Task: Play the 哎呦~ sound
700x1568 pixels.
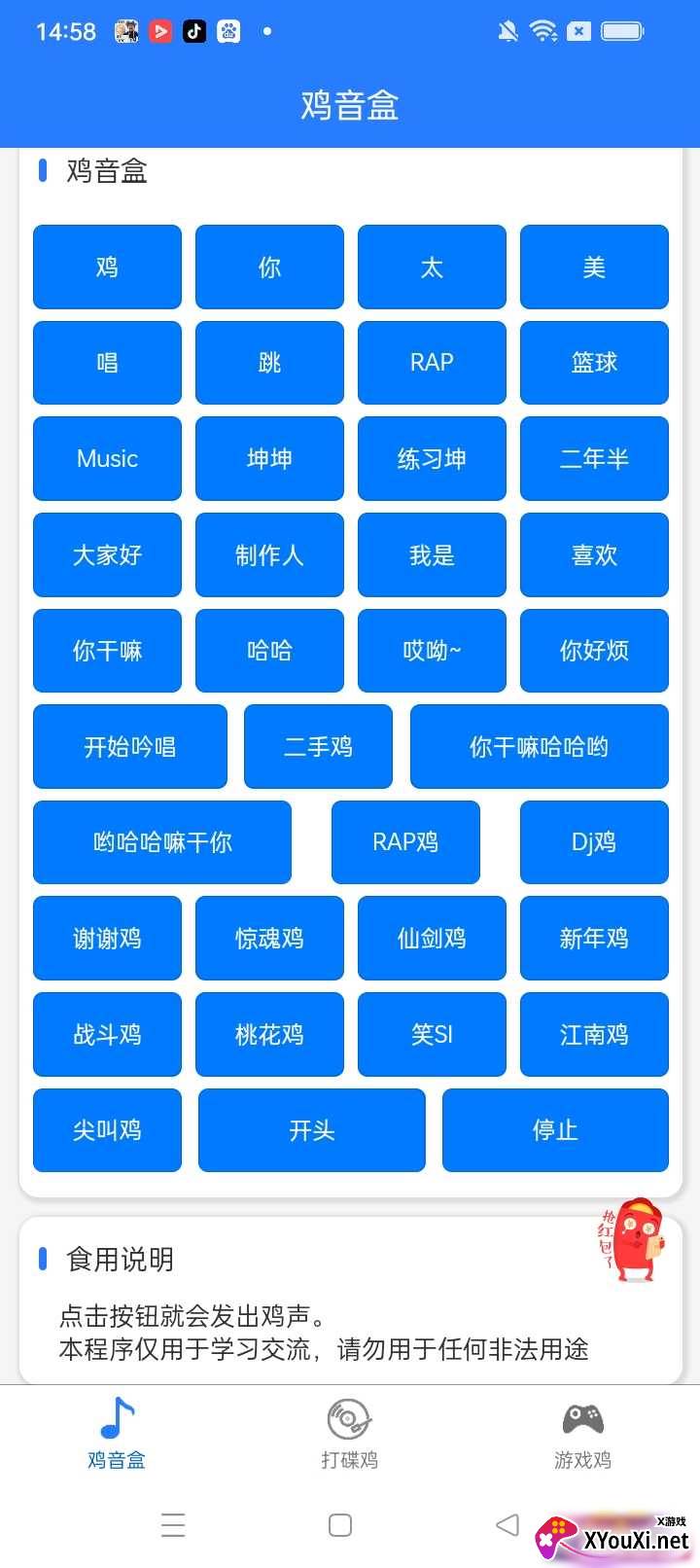Action: 432,650
